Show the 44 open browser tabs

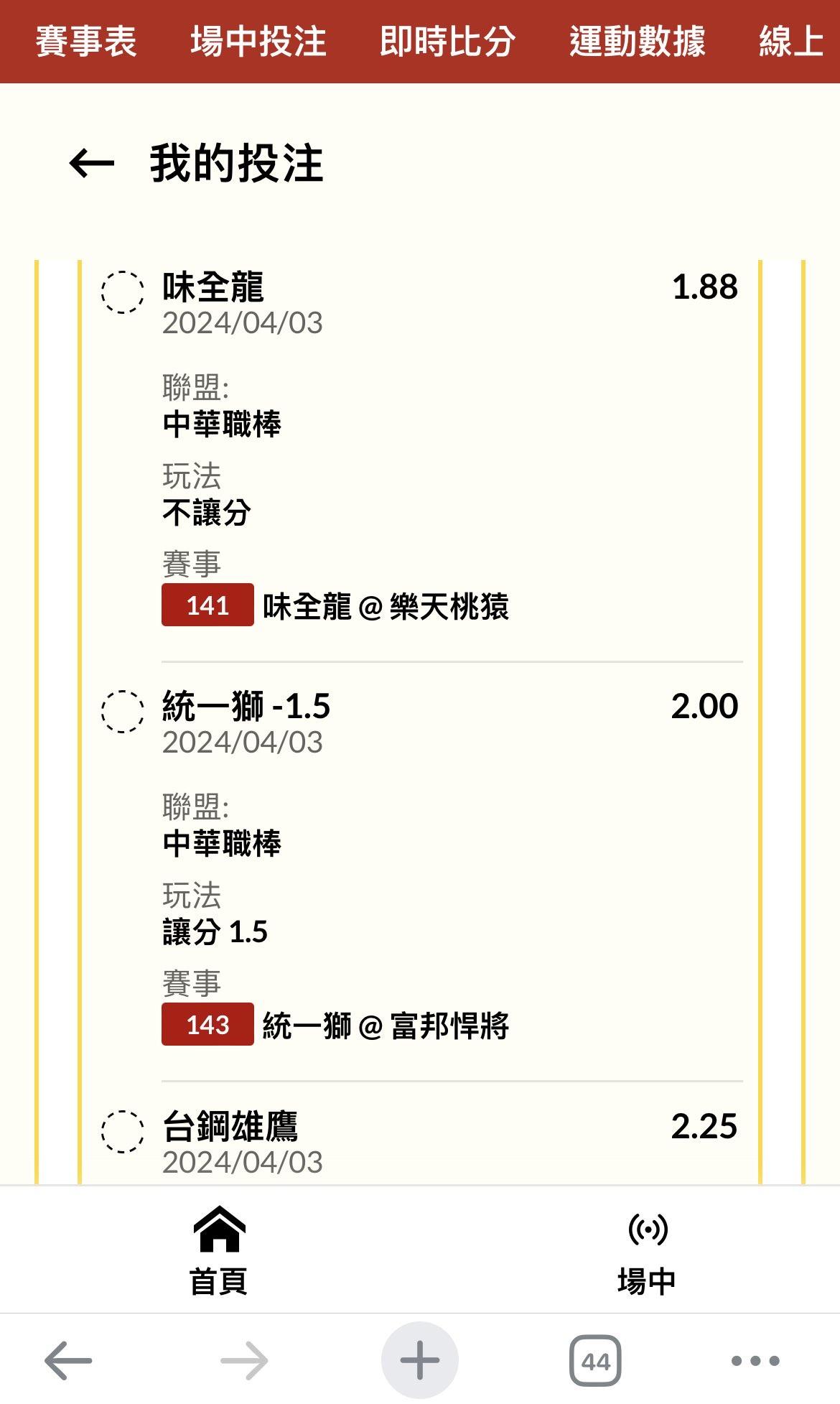[595, 1359]
